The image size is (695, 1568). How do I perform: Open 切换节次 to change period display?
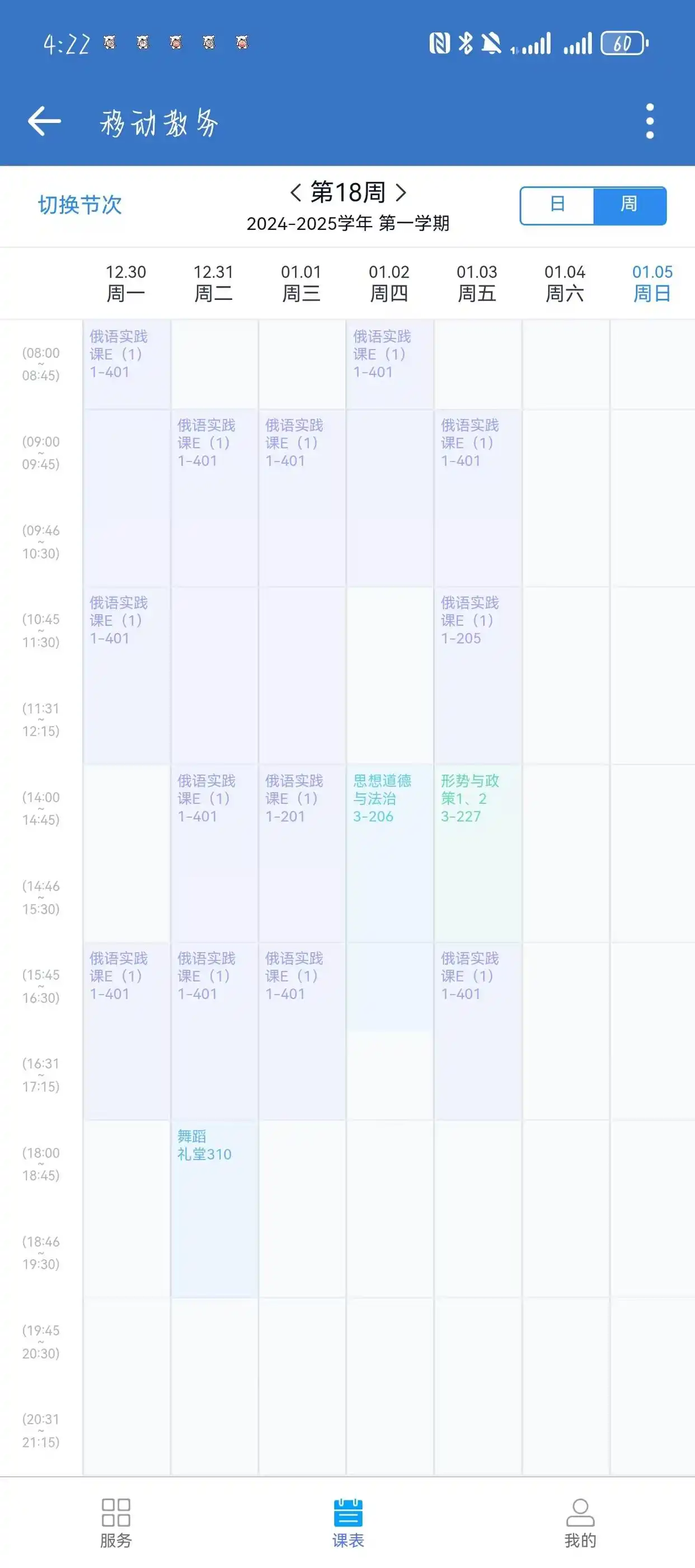pos(79,205)
